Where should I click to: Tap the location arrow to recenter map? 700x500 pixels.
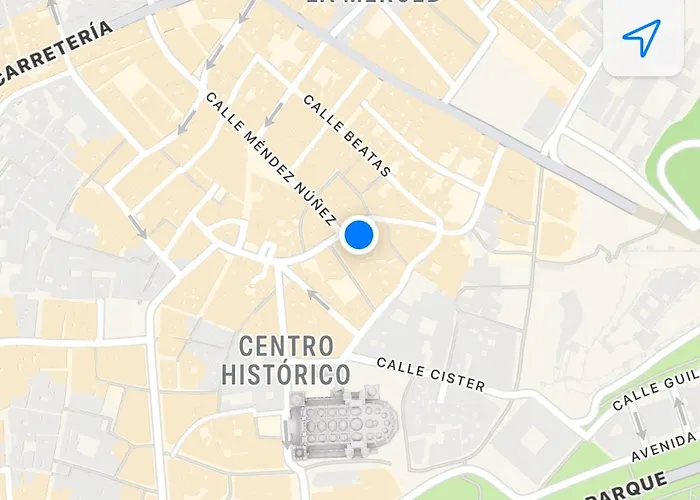tap(641, 37)
